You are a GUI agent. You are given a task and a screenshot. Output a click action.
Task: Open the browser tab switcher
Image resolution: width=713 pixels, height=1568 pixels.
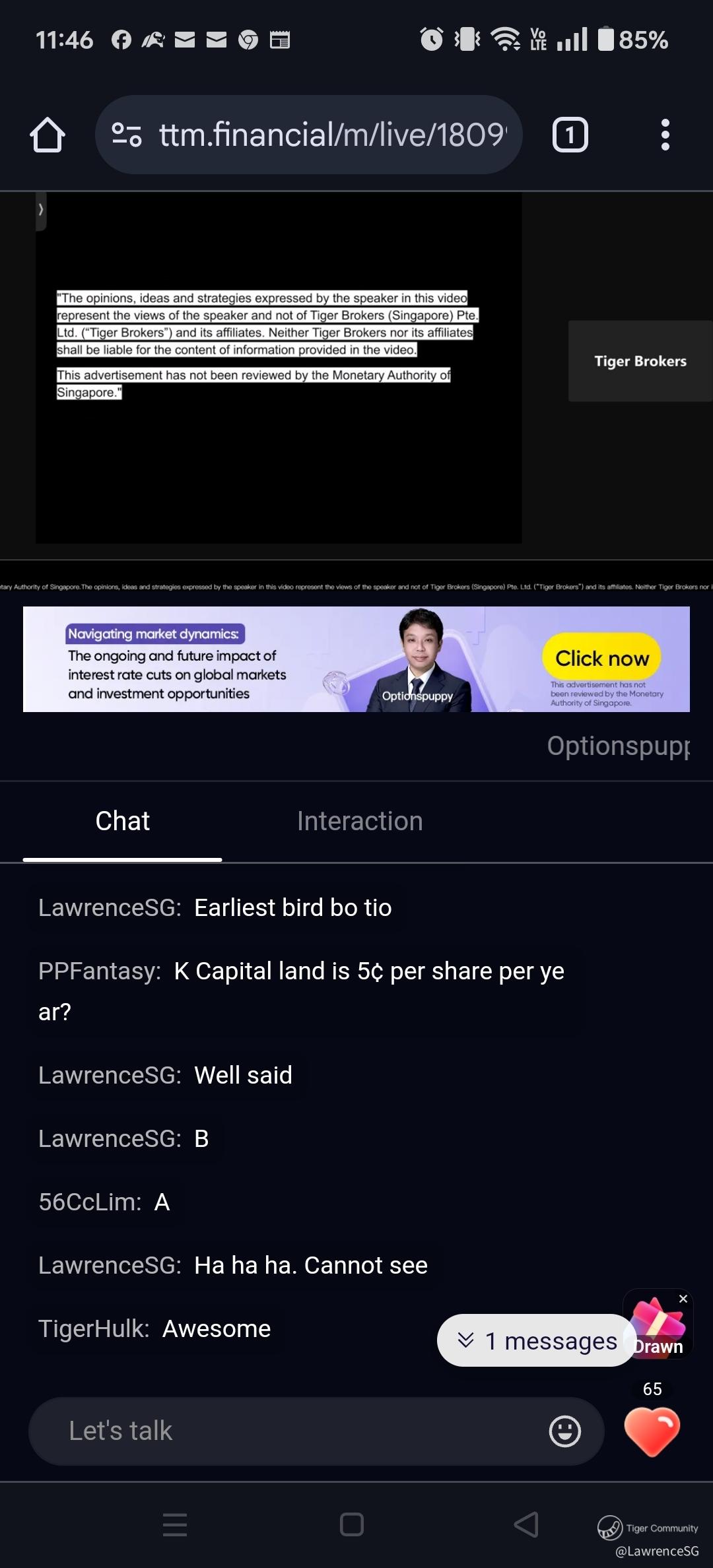coord(570,135)
